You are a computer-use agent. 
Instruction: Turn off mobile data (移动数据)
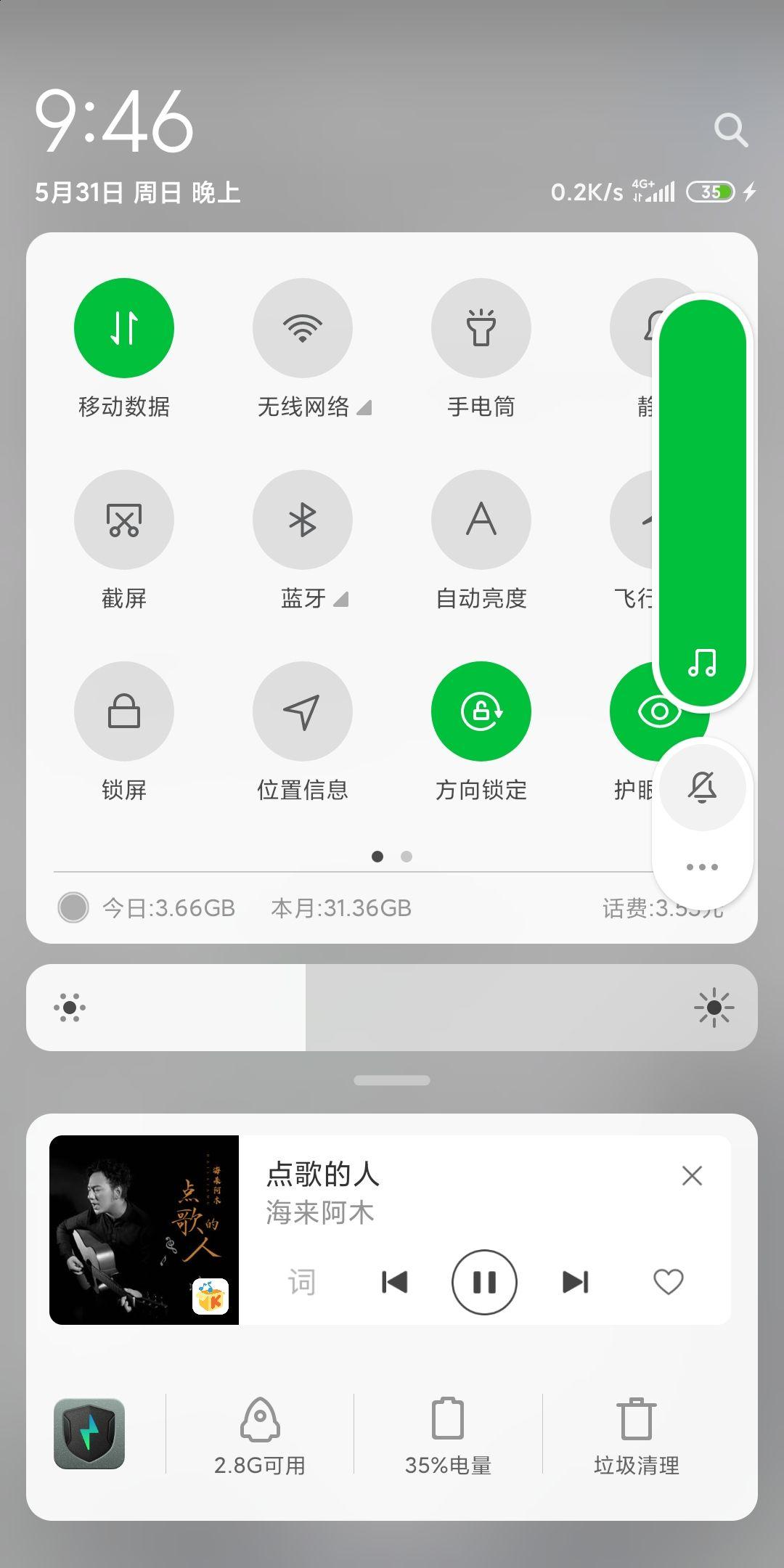click(x=124, y=328)
